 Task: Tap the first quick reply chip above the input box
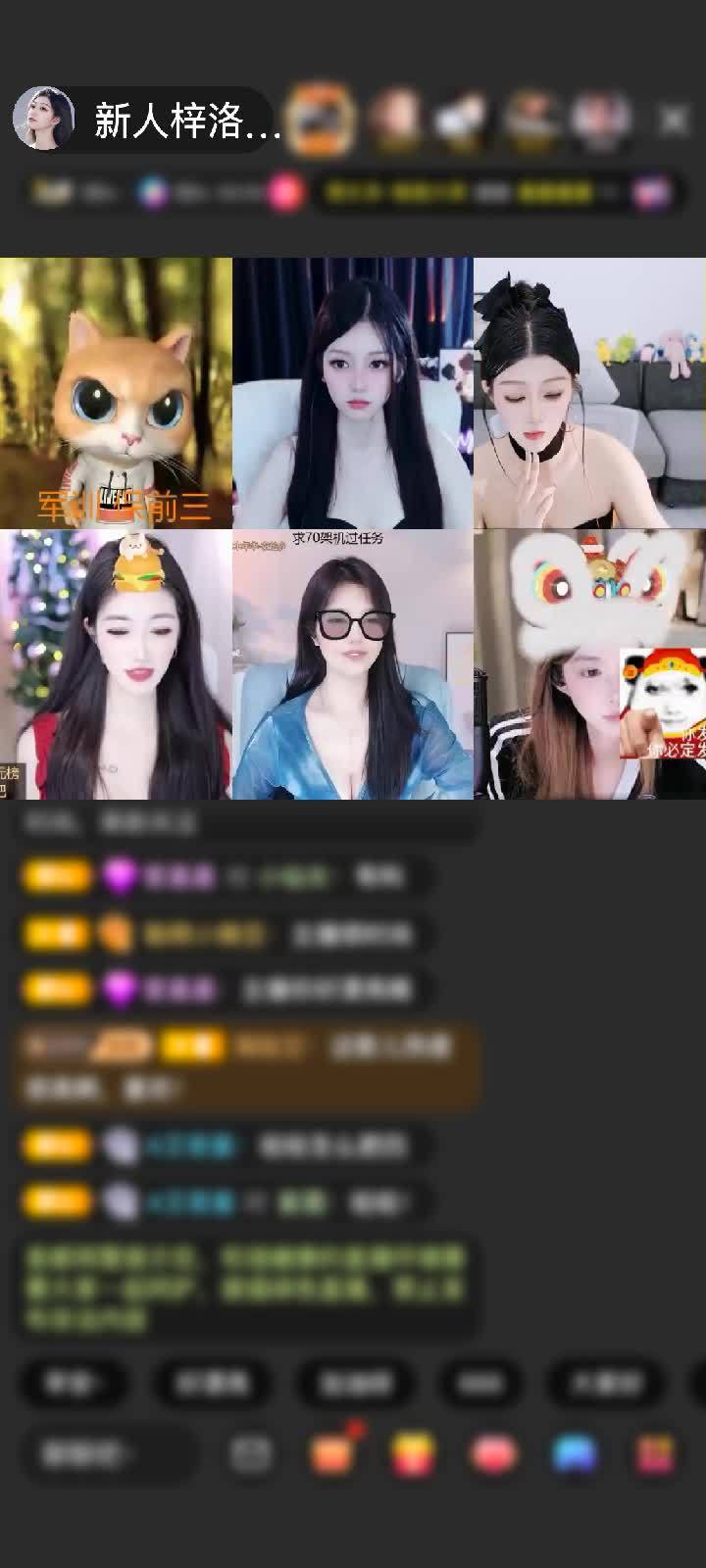(x=72, y=1383)
